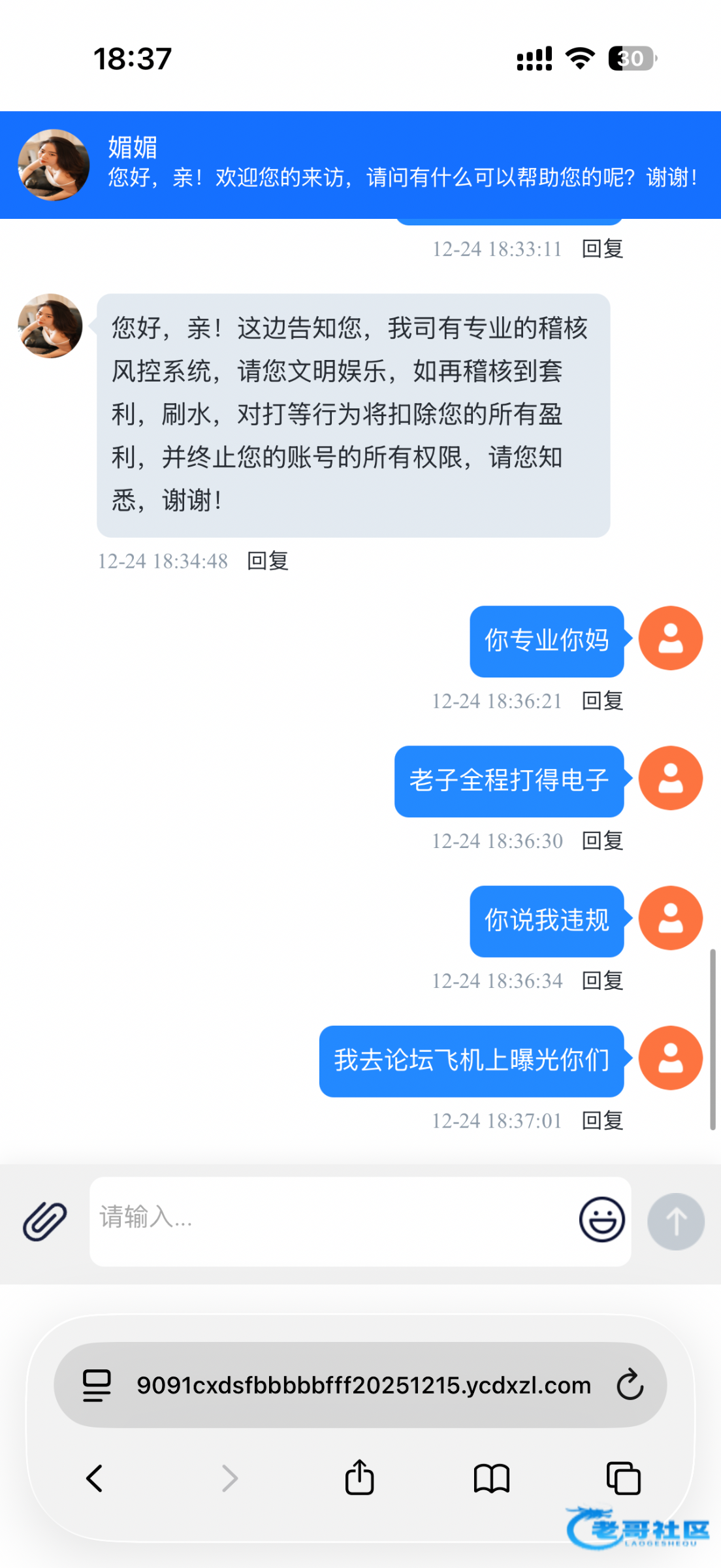Tap 回复 next to 18:33:11 timestamp
The height and width of the screenshot is (1568, 721).
tap(602, 249)
